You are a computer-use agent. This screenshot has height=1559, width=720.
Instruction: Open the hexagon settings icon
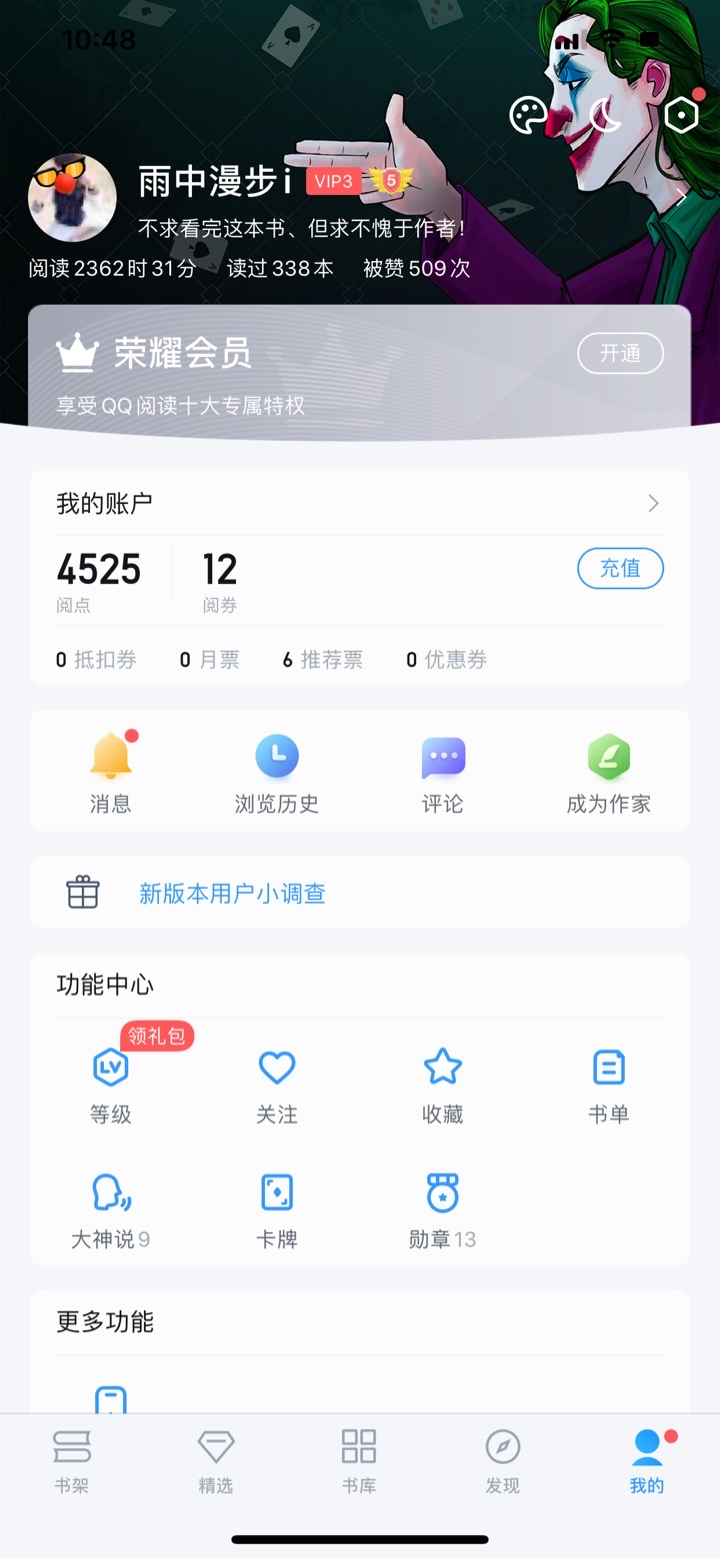(x=681, y=115)
